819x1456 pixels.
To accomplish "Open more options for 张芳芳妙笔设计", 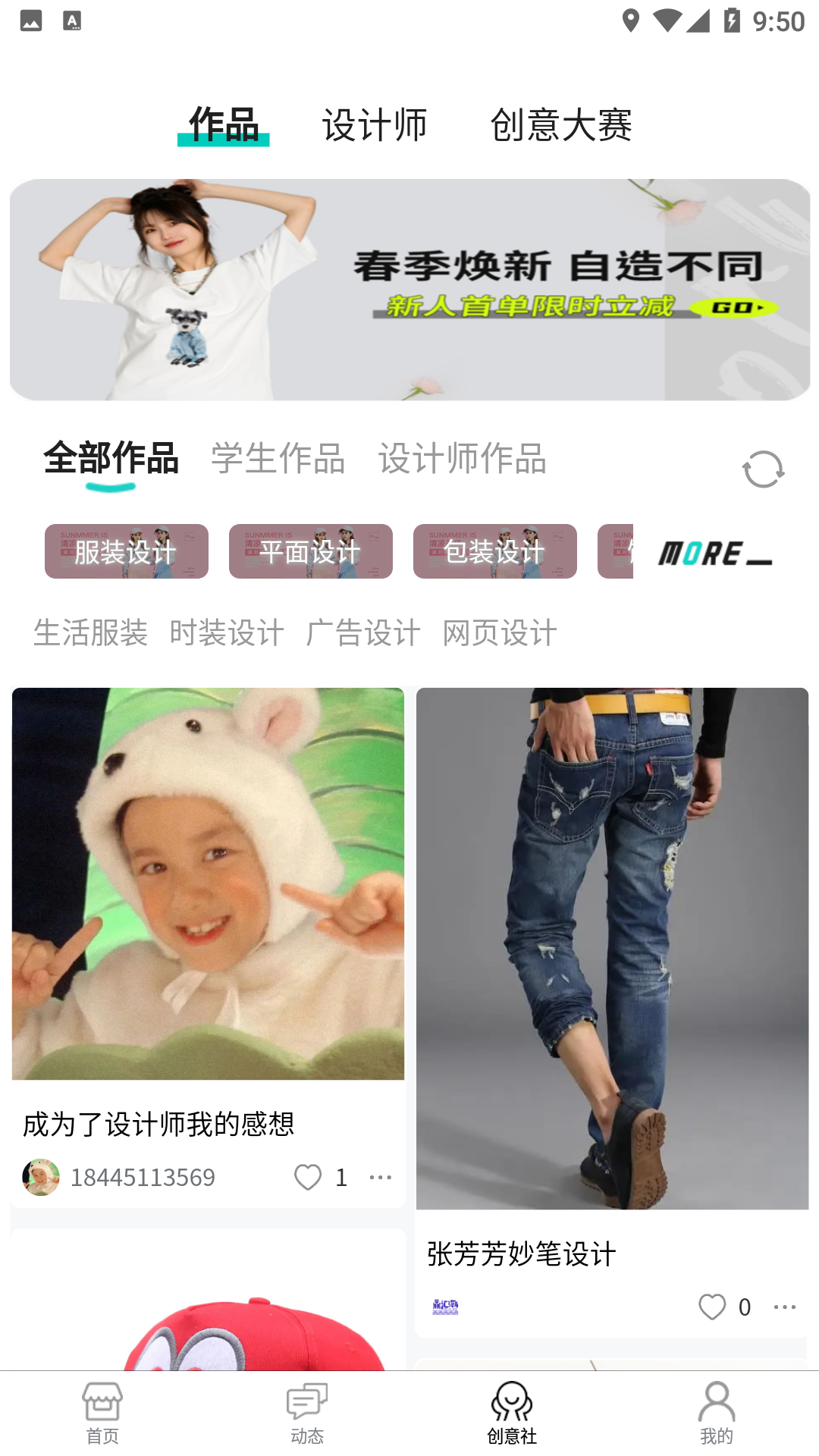I will point(784,1307).
